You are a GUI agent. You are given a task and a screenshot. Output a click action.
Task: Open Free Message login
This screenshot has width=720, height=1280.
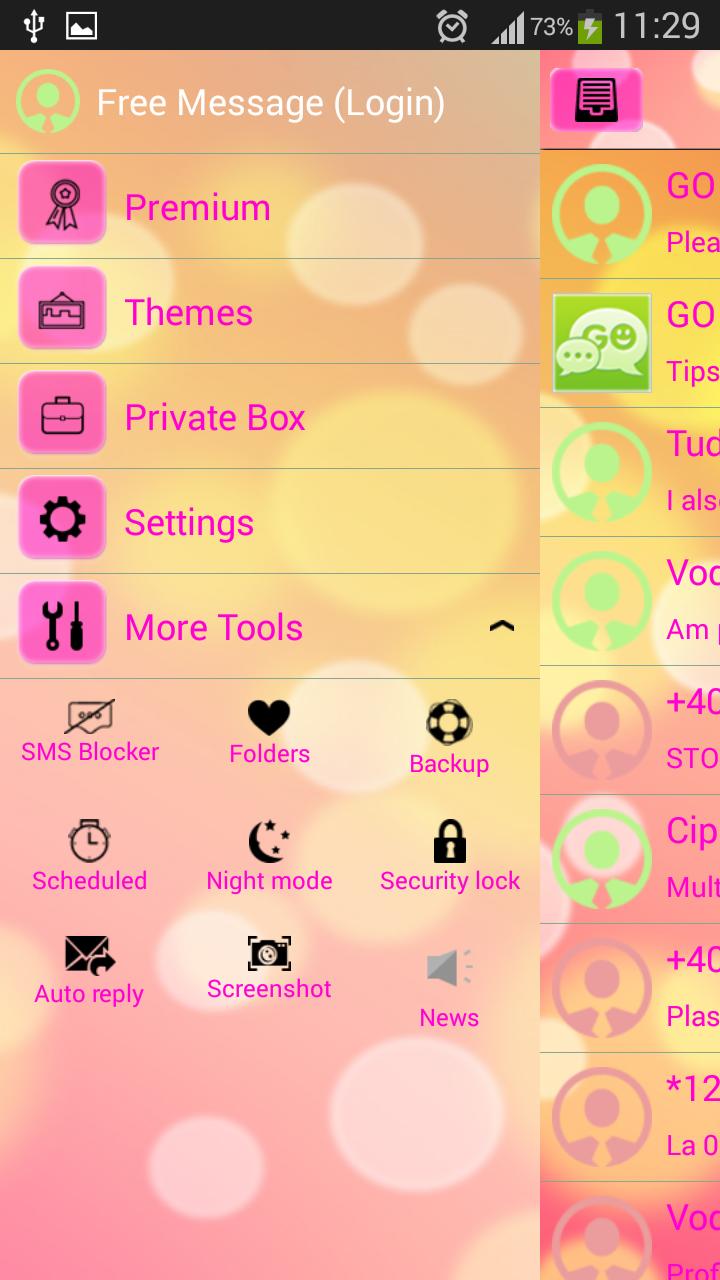tap(270, 103)
